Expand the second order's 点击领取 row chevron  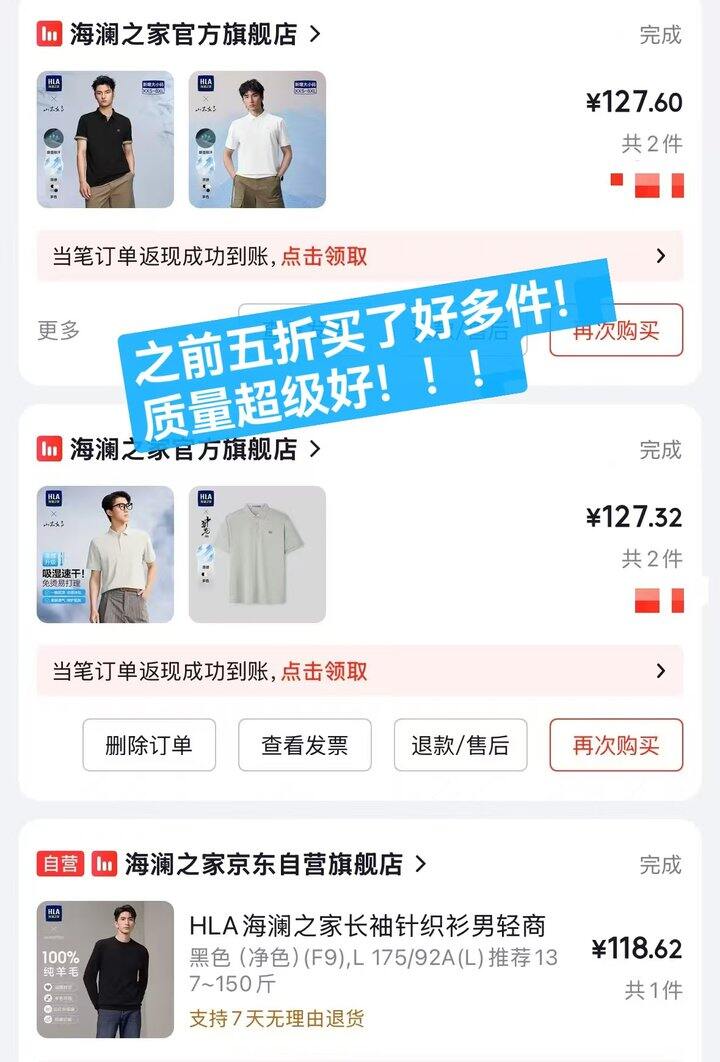click(x=660, y=672)
